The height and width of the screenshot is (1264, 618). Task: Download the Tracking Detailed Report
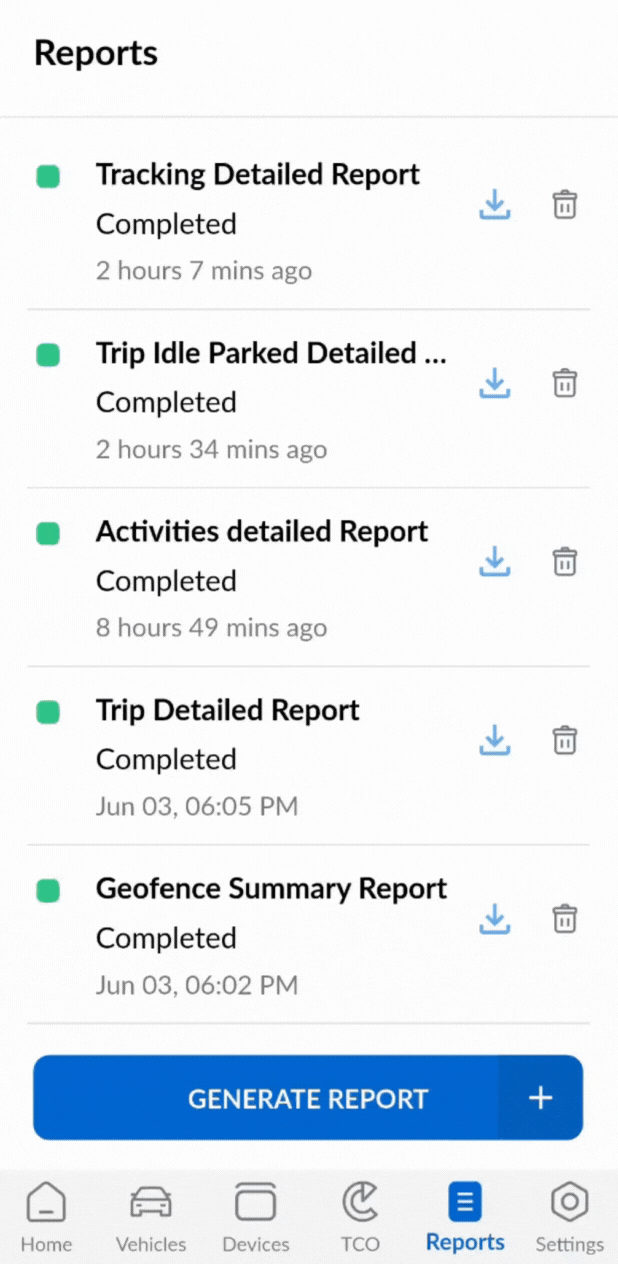495,205
